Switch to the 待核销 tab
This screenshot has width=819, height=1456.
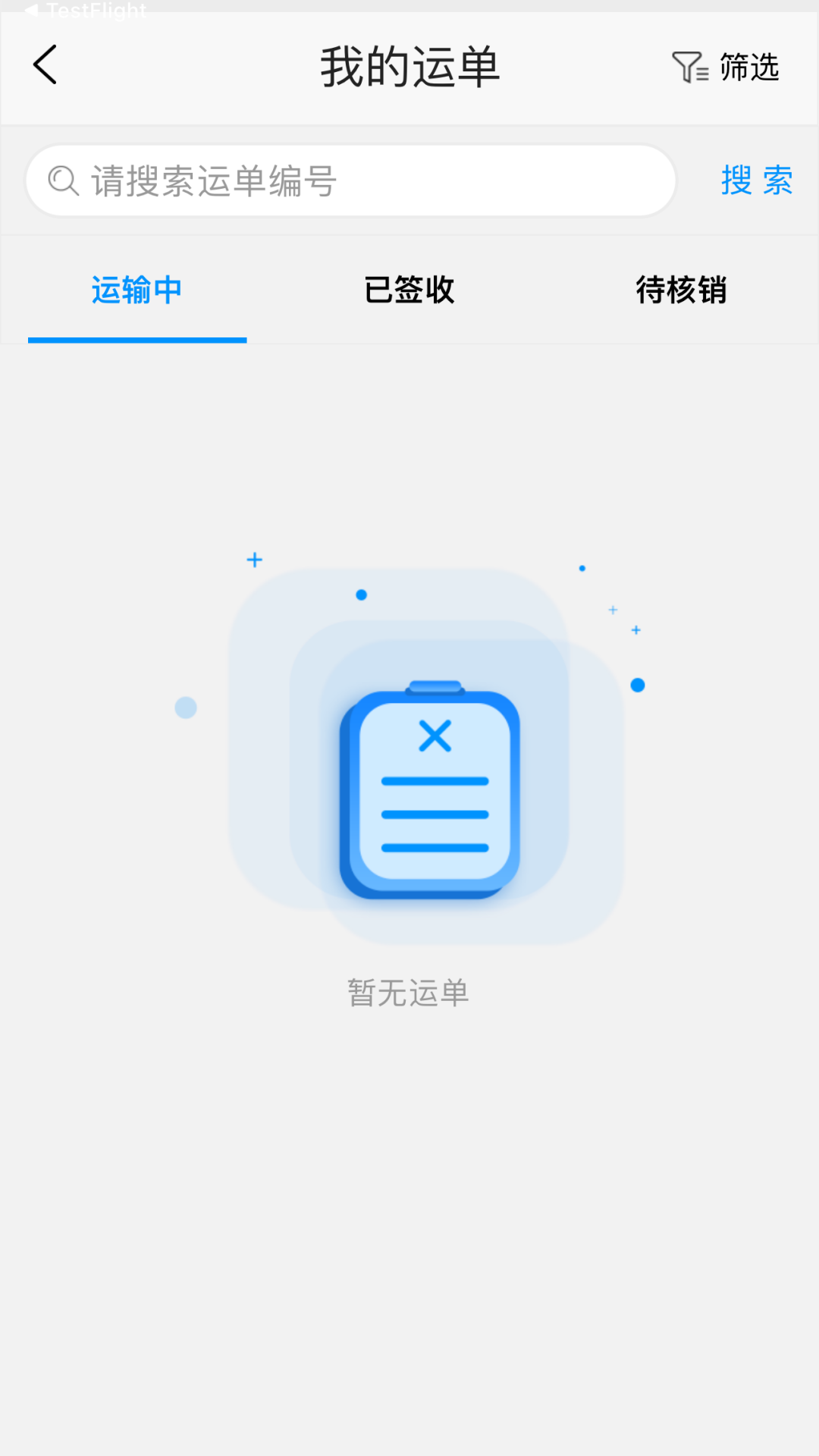point(681,290)
